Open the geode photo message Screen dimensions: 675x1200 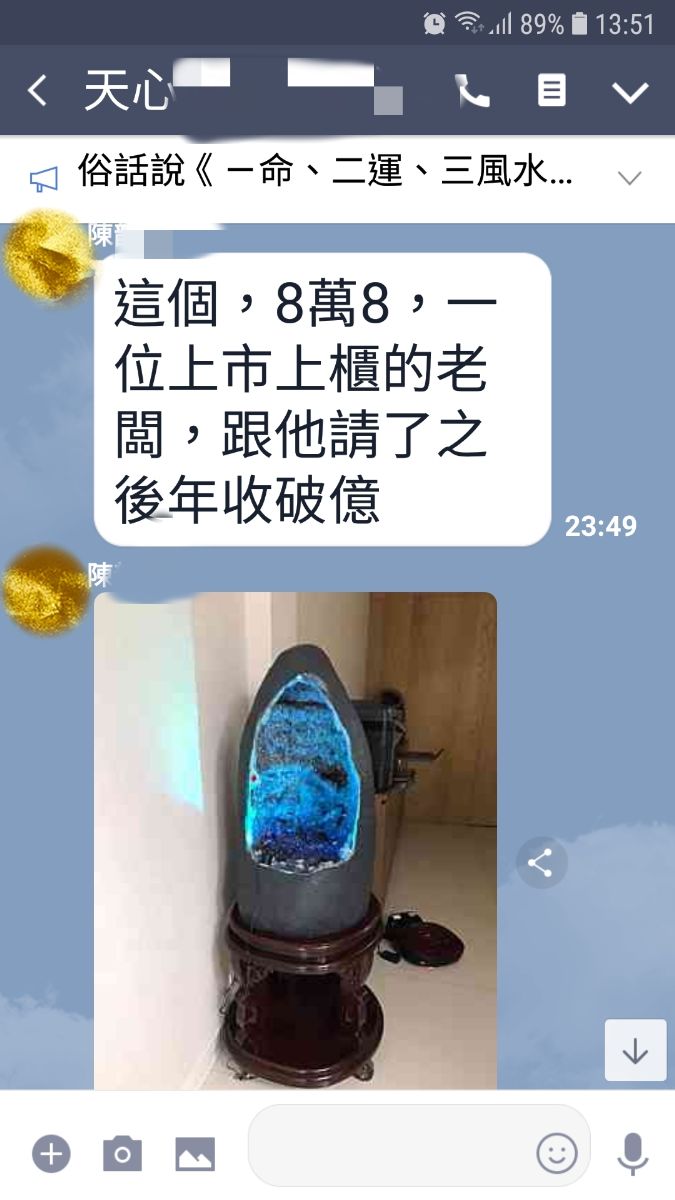point(295,840)
